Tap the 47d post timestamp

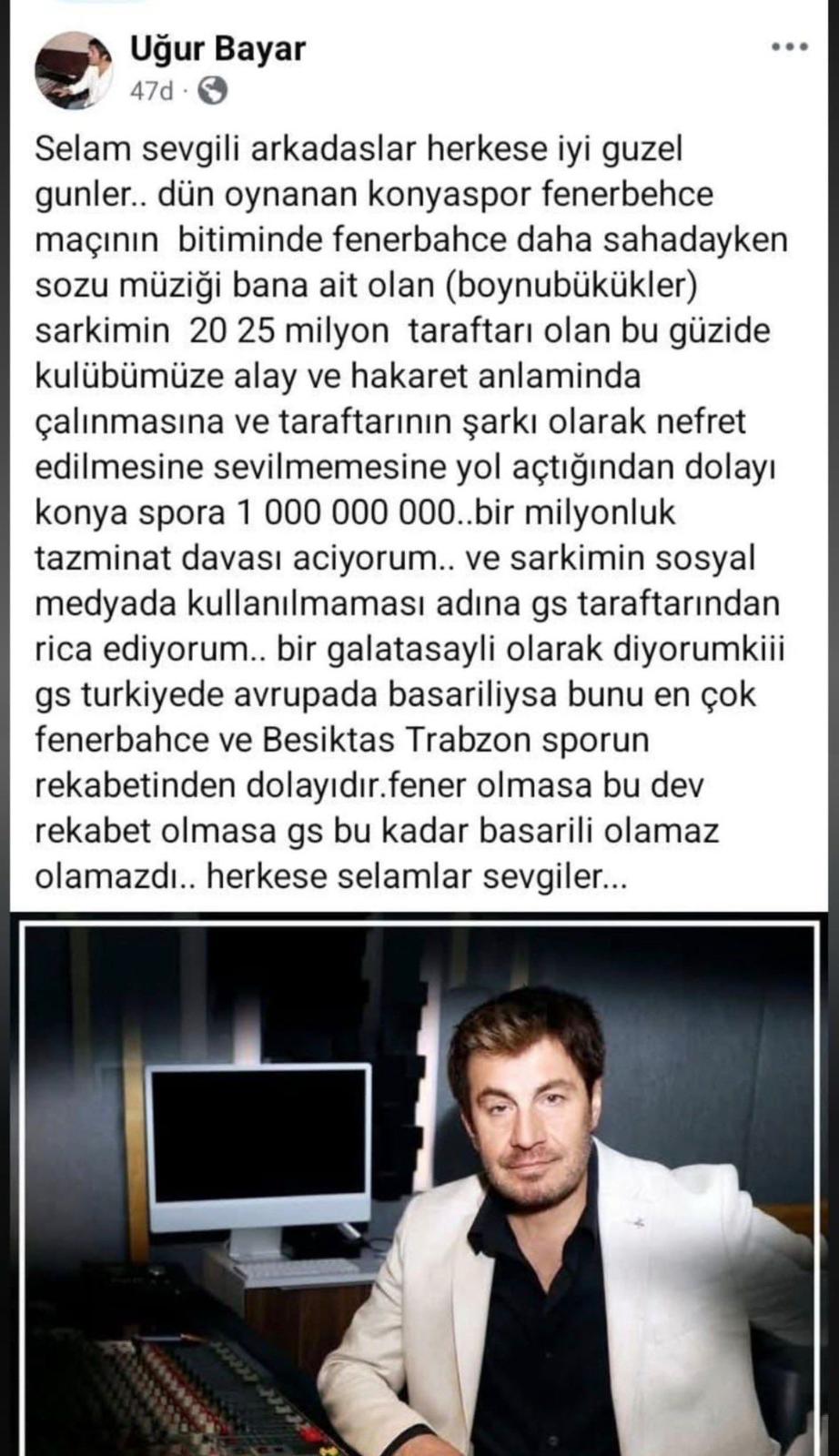coord(151,91)
